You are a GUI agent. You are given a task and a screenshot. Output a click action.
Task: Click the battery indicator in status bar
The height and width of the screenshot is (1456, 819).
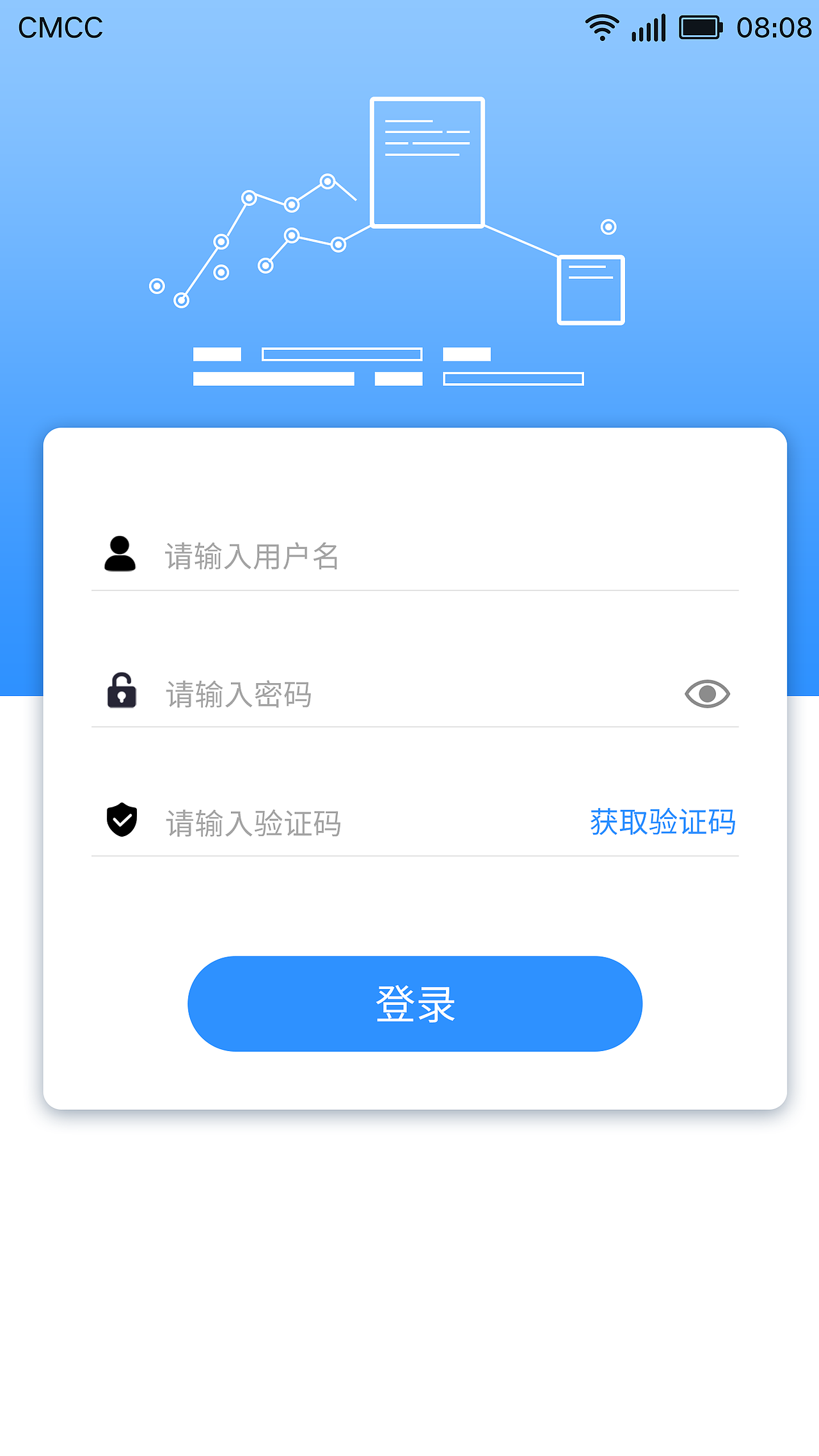click(699, 27)
